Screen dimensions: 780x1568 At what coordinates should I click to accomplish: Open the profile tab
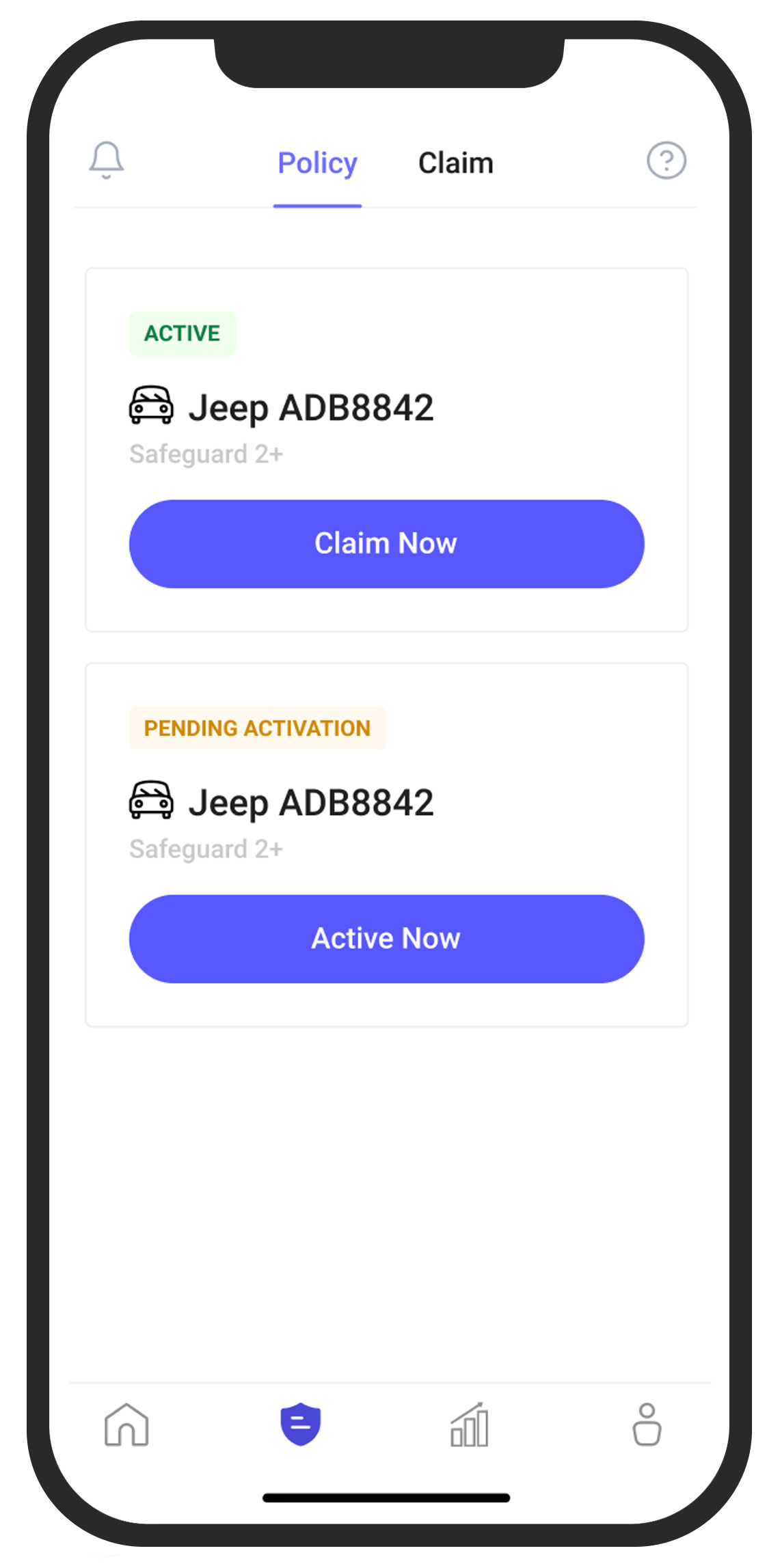[x=647, y=1425]
